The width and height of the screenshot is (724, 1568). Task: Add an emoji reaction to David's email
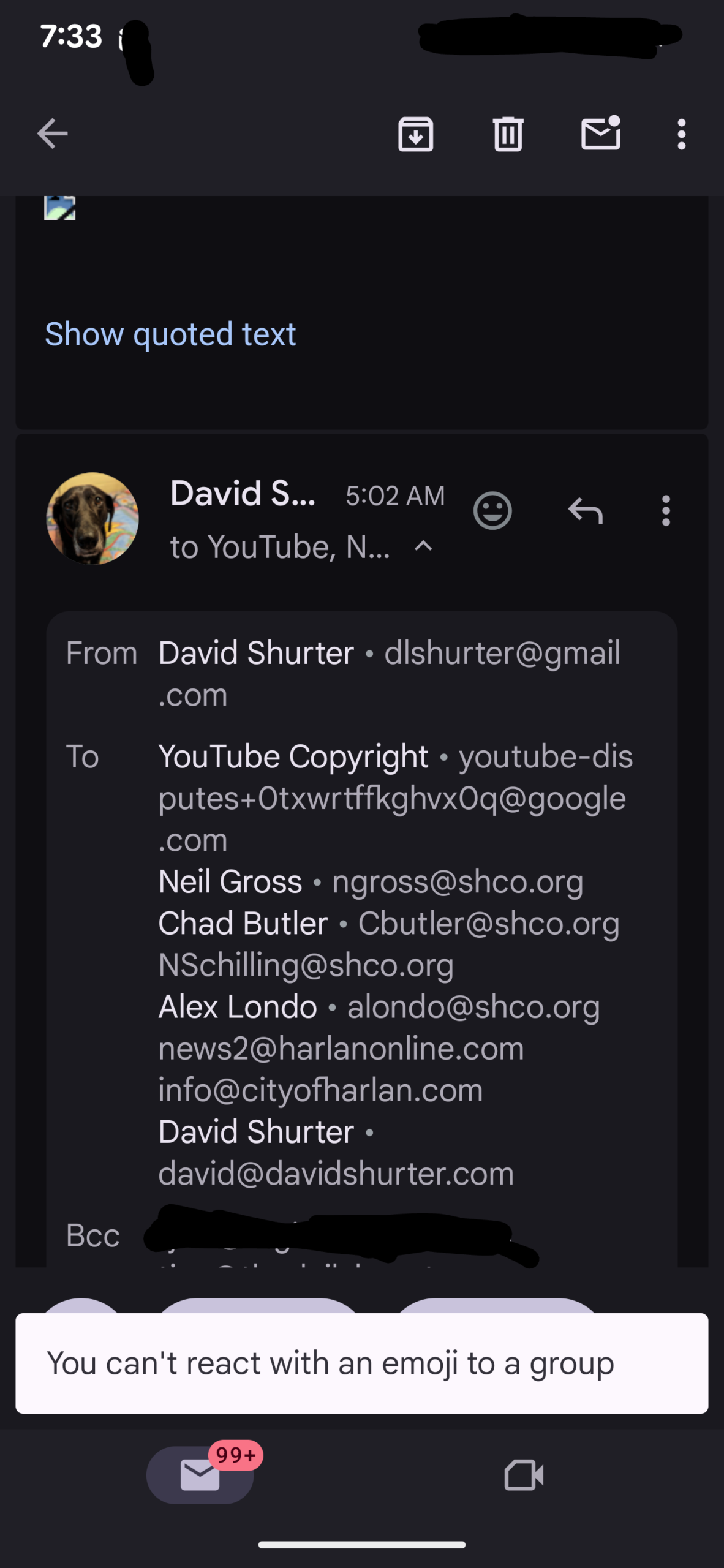pos(492,510)
